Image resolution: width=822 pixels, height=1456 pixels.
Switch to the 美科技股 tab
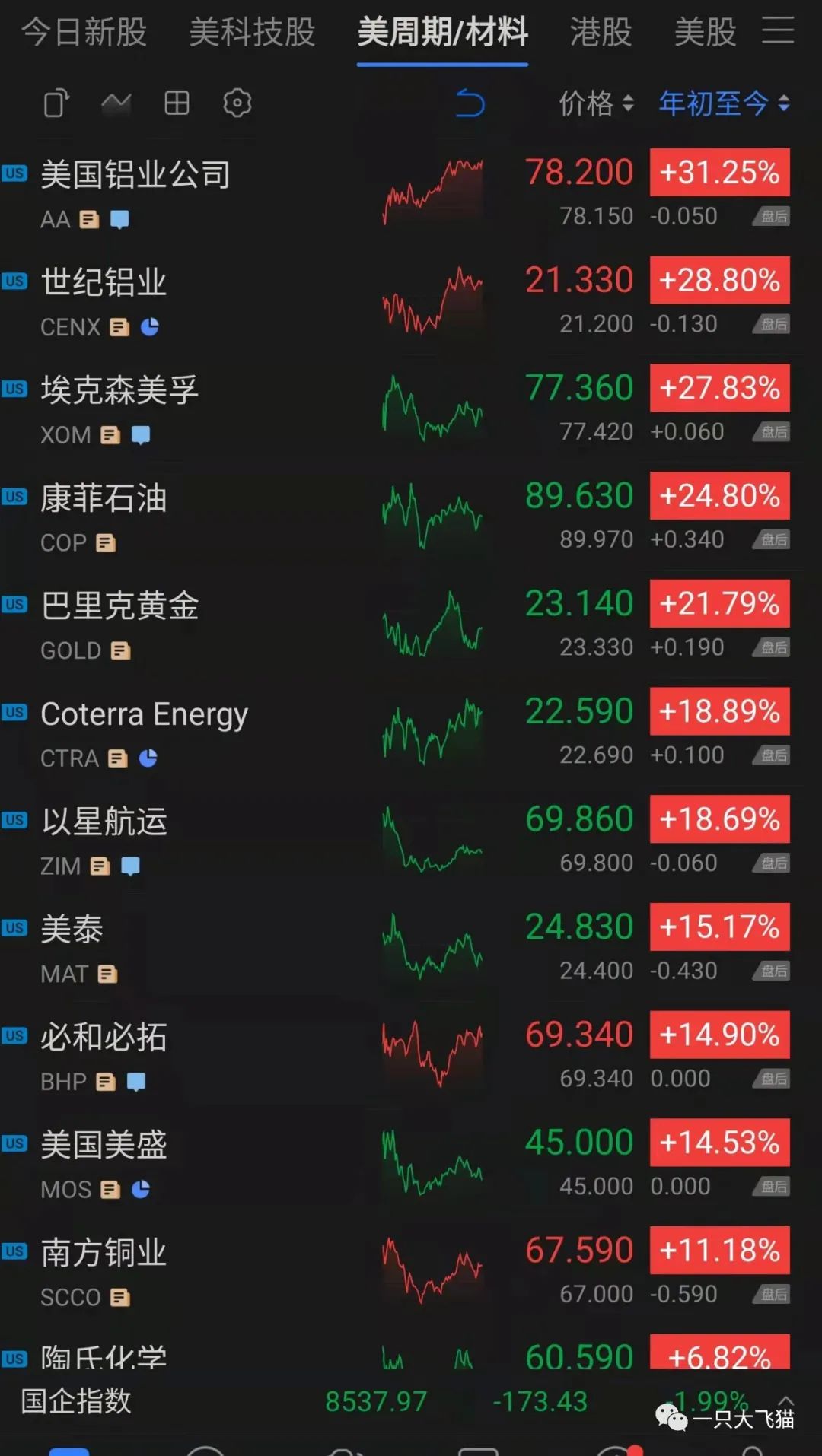coord(252,32)
